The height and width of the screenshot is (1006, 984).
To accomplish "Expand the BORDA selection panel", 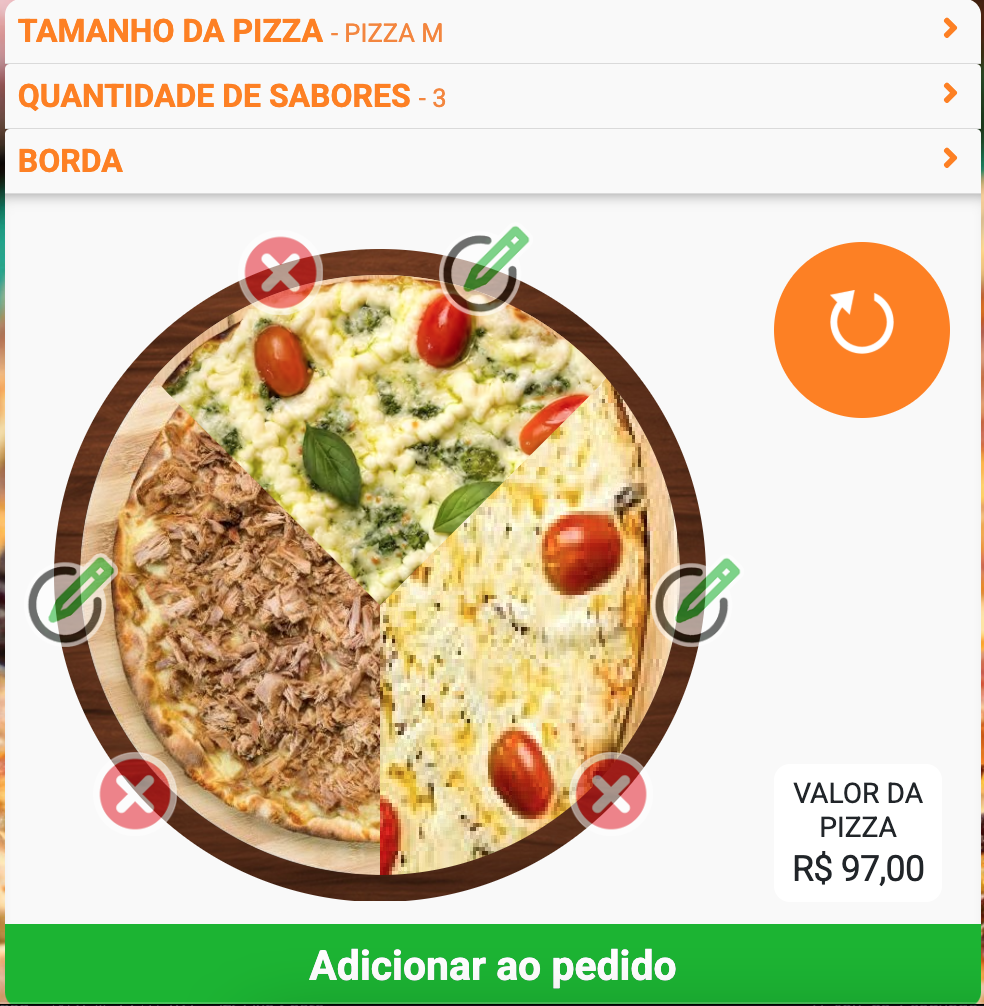I will pos(492,160).
